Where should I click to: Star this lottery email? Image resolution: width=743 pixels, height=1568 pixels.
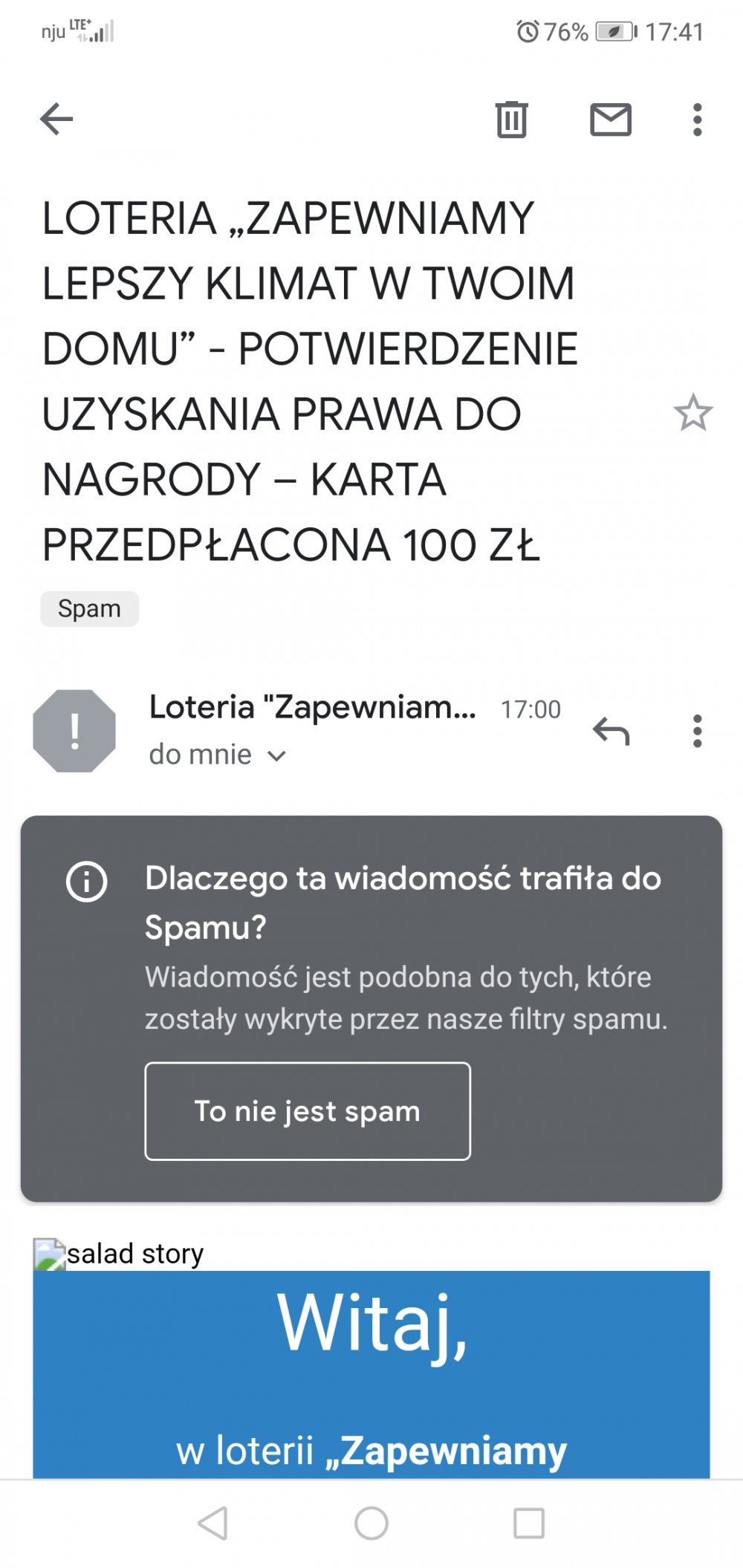pyautogui.click(x=692, y=414)
